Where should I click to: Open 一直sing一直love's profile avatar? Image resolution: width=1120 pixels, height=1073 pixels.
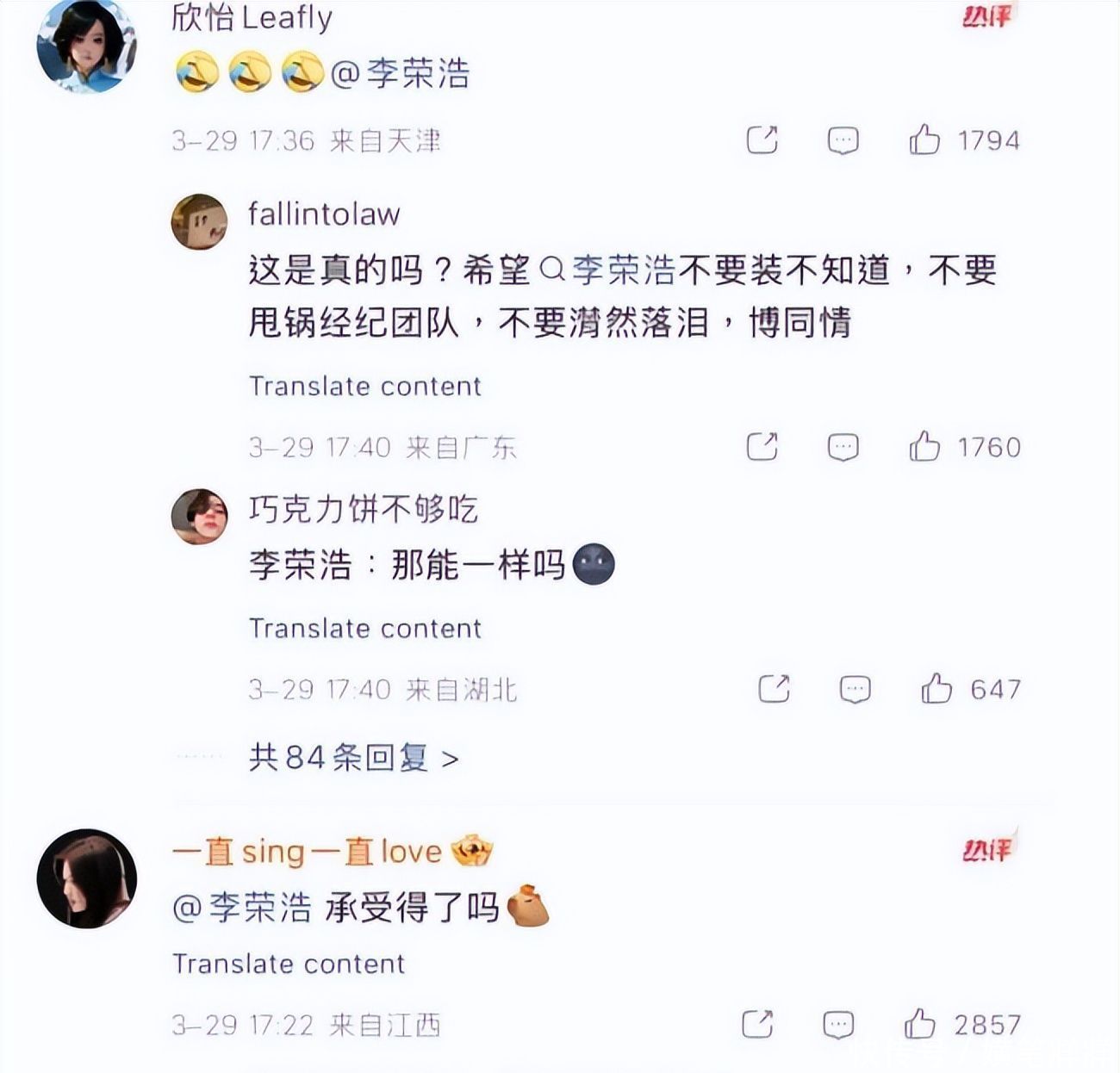[87, 878]
